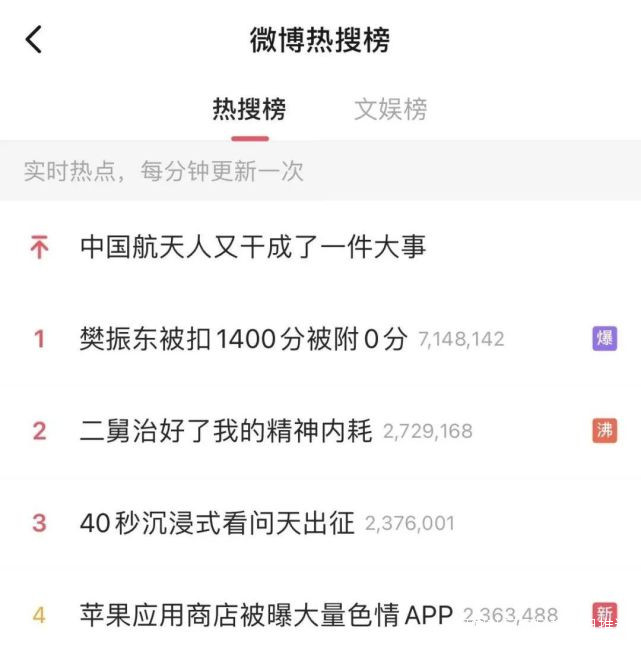
Task: Open pinned topic 中国航天人又干成了一件大事
Action: (253, 247)
